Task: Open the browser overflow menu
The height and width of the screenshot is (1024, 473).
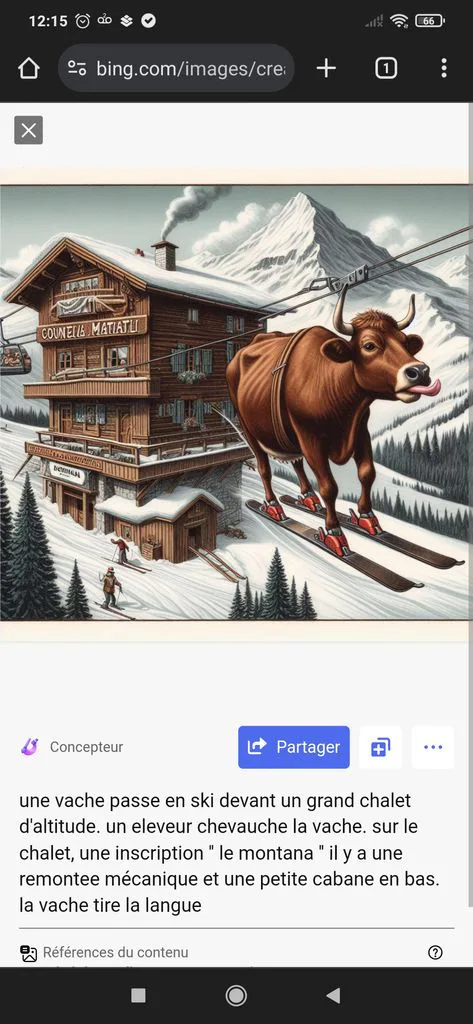Action: (444, 68)
